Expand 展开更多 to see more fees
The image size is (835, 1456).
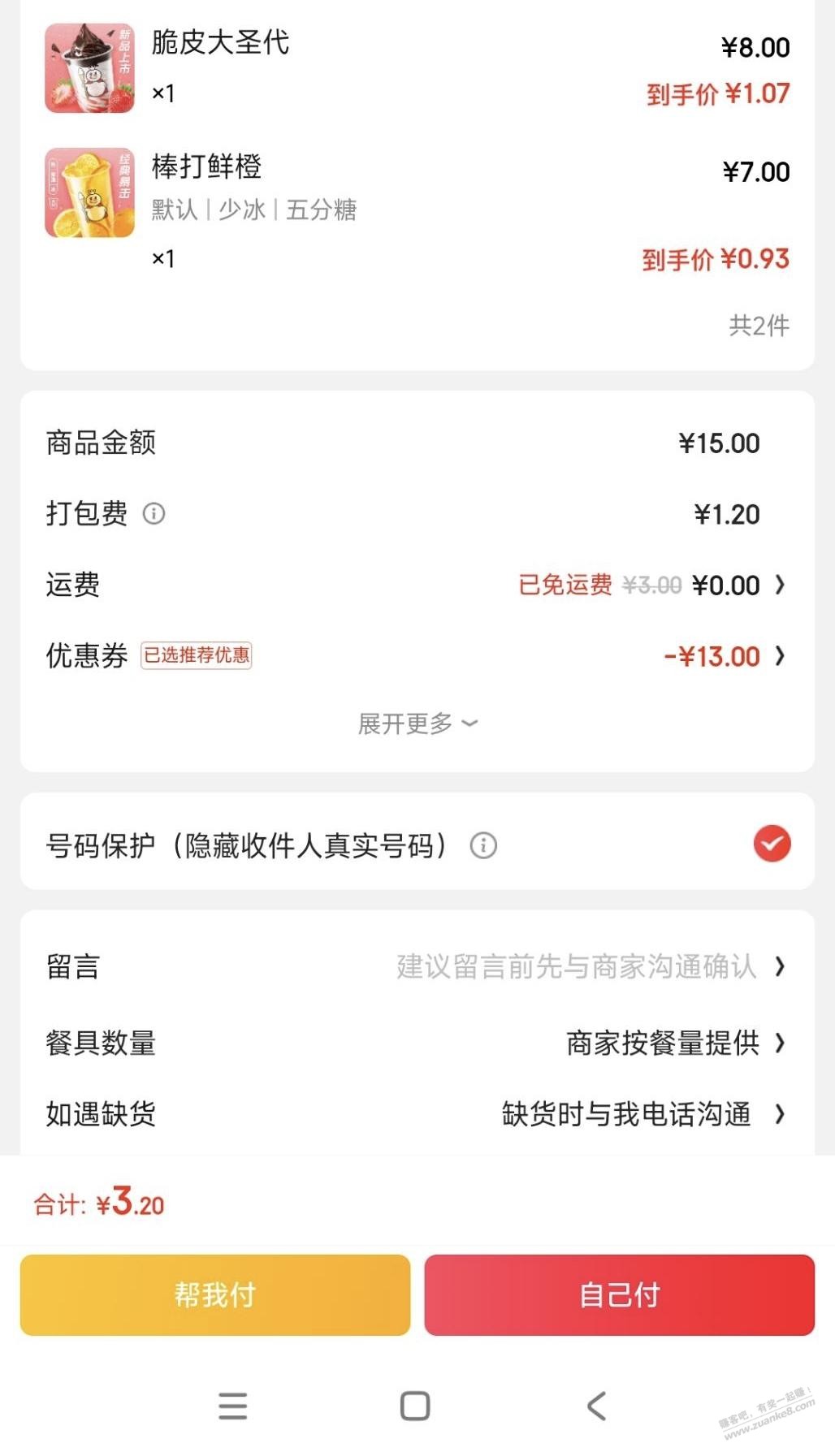pyautogui.click(x=417, y=723)
